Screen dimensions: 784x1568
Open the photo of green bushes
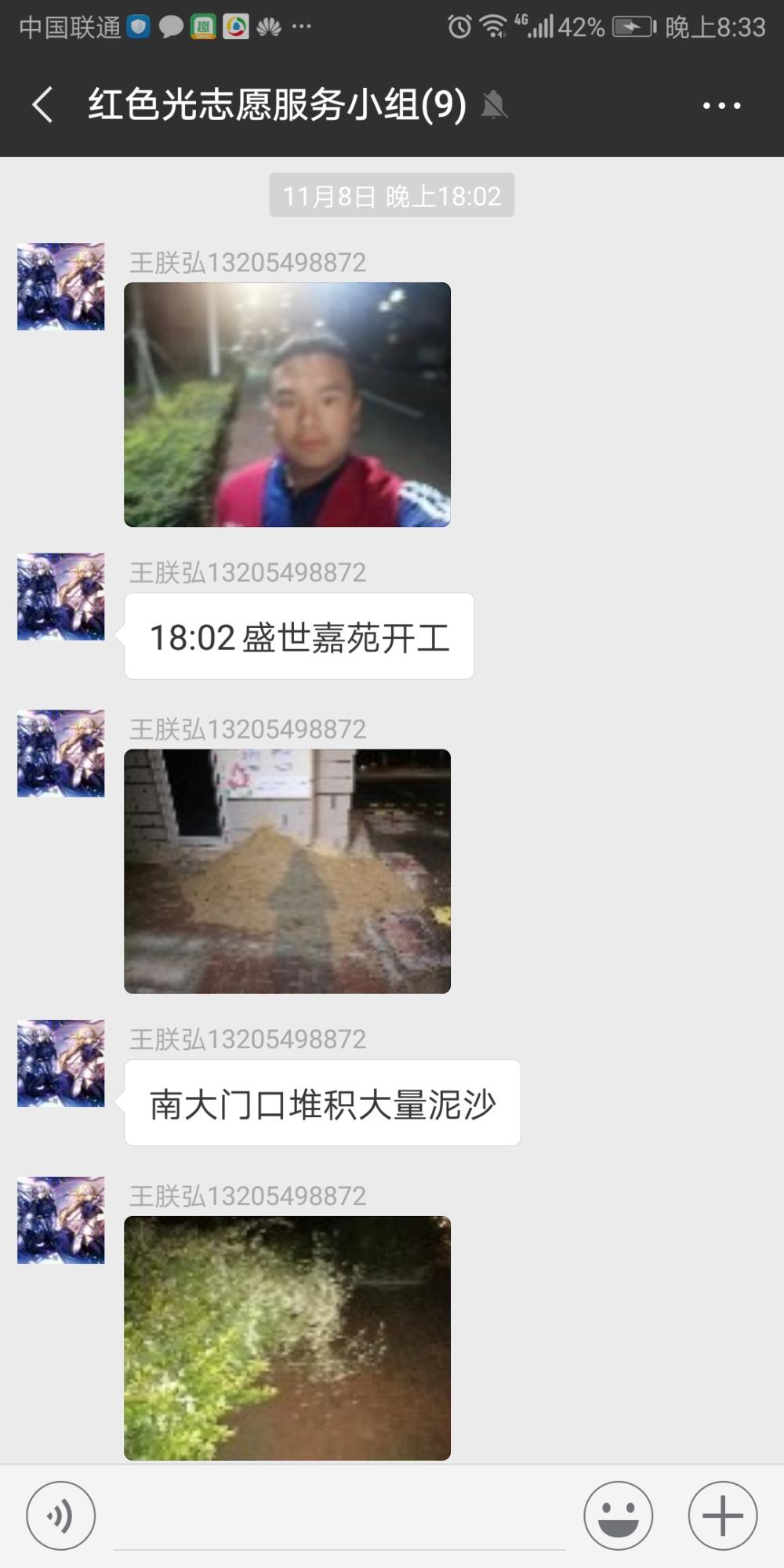[287, 1338]
